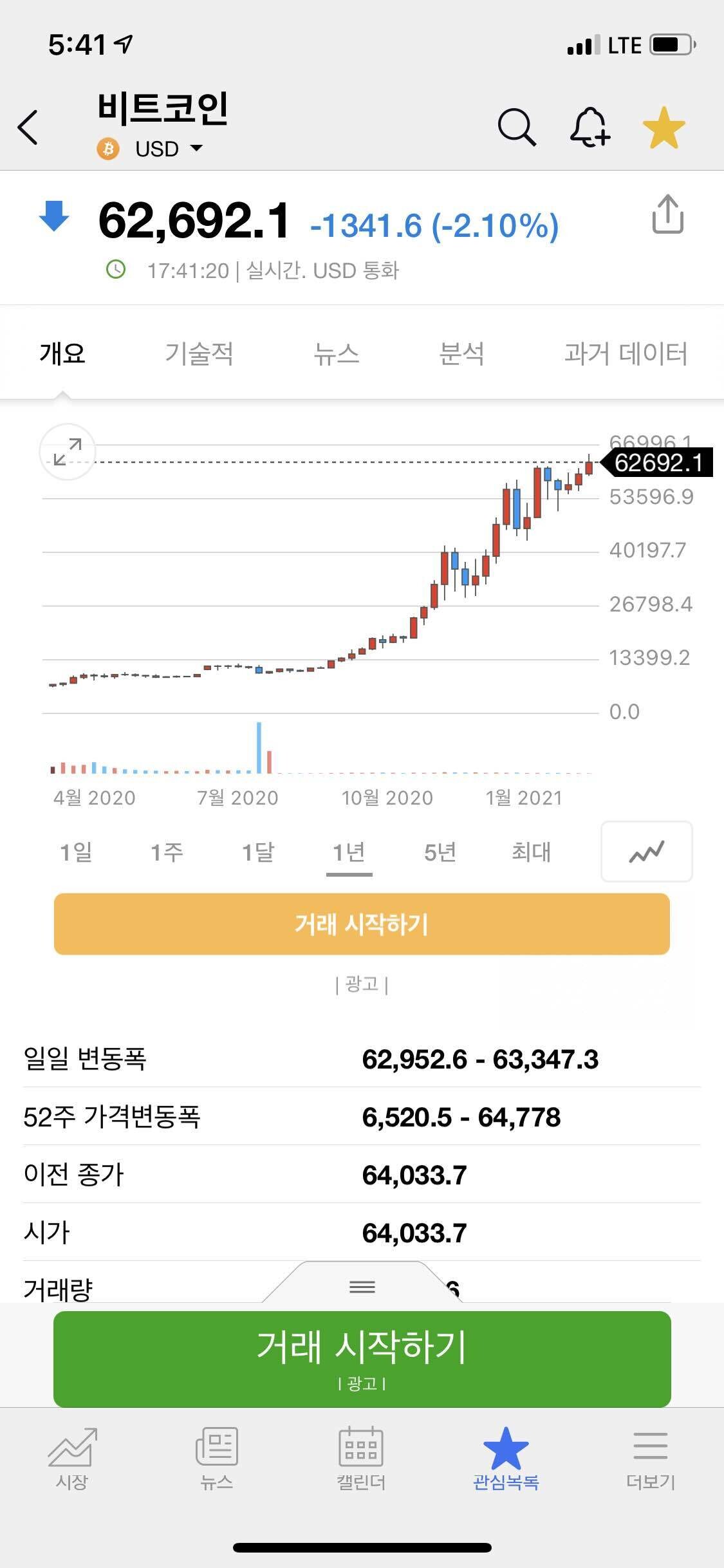The height and width of the screenshot is (1568, 724).
Task: Expand the bottom drawer handle
Action: (362, 1286)
